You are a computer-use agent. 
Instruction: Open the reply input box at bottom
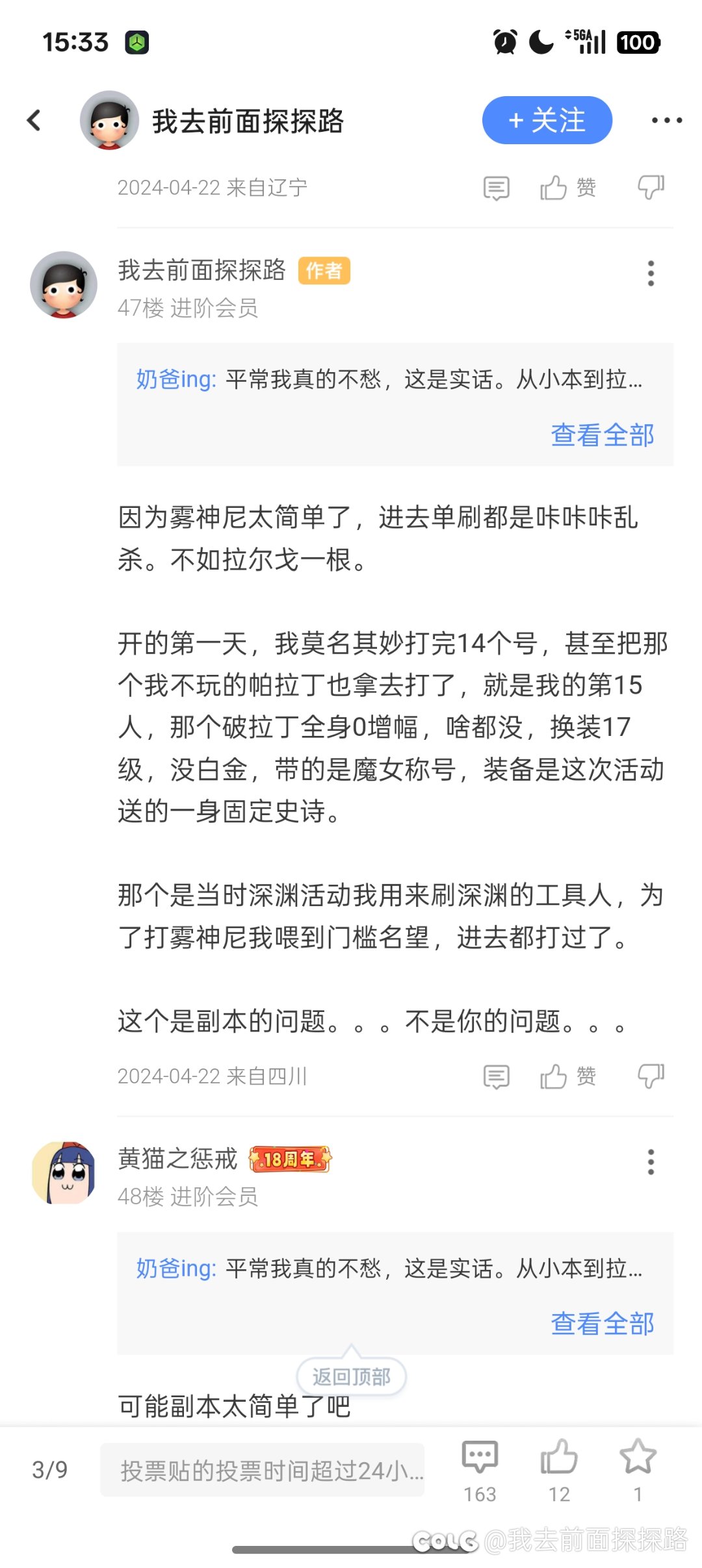263,1470
